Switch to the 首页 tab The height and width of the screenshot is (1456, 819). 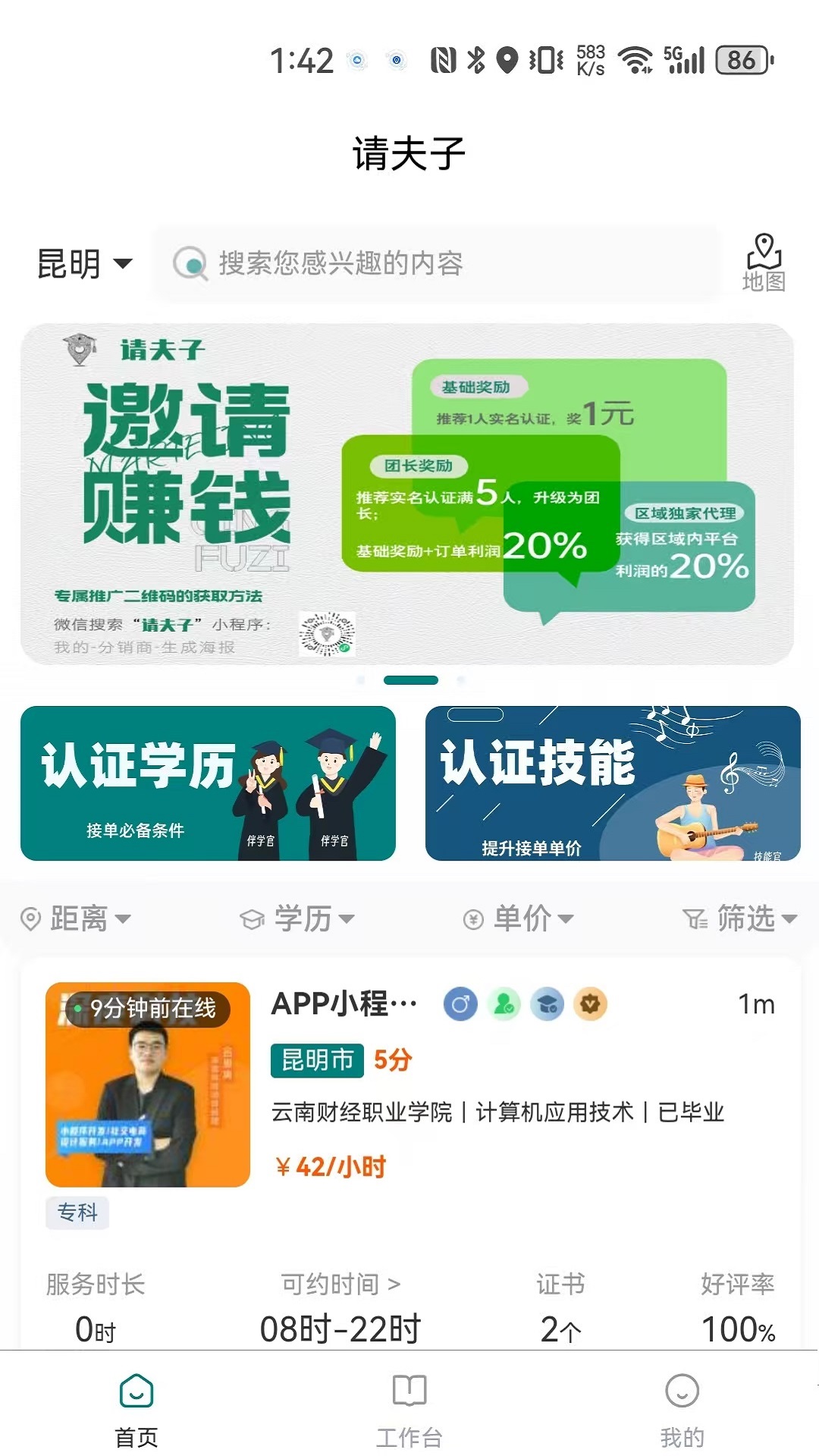coord(135,1410)
